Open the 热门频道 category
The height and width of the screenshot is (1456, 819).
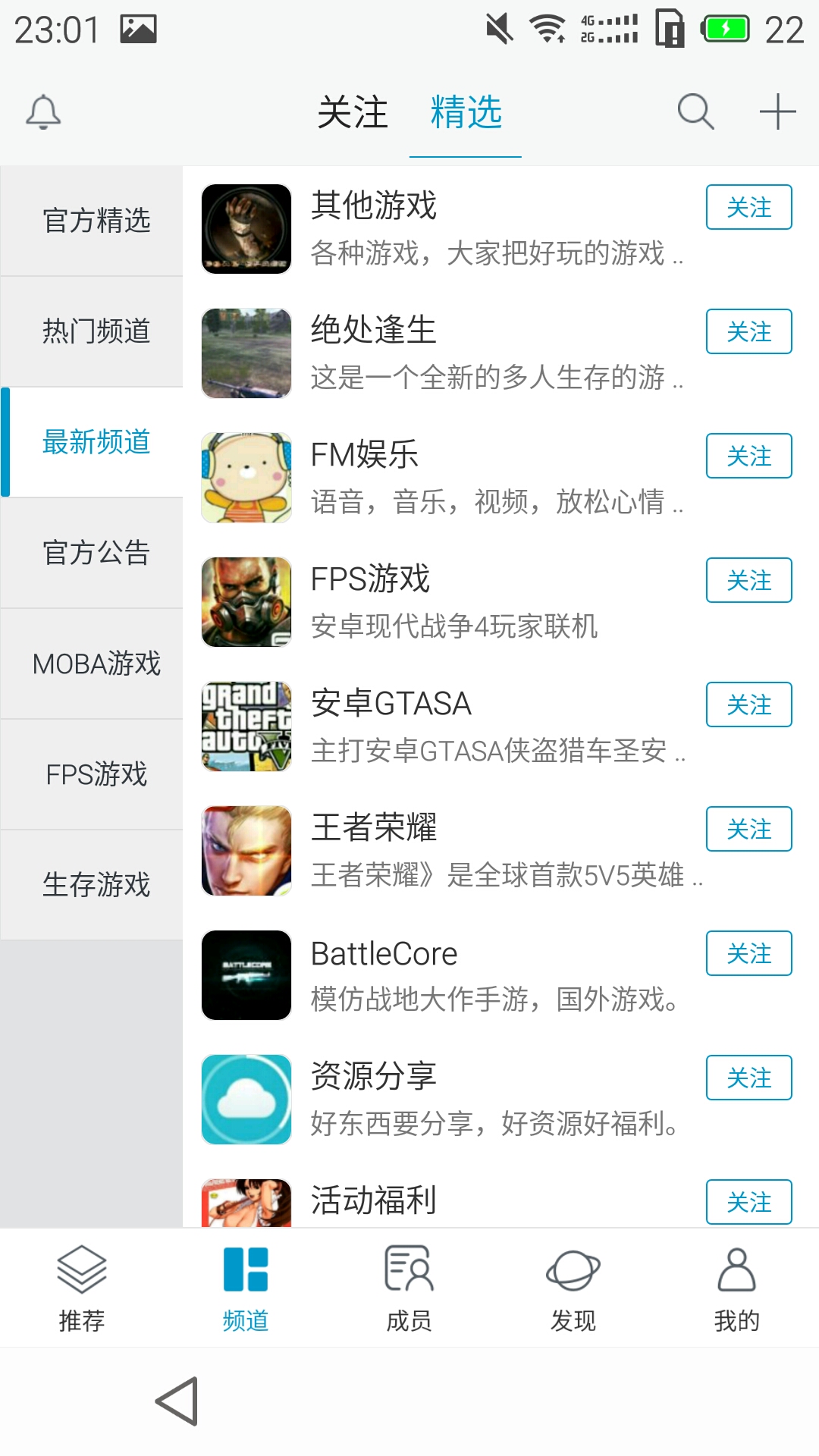pos(96,330)
